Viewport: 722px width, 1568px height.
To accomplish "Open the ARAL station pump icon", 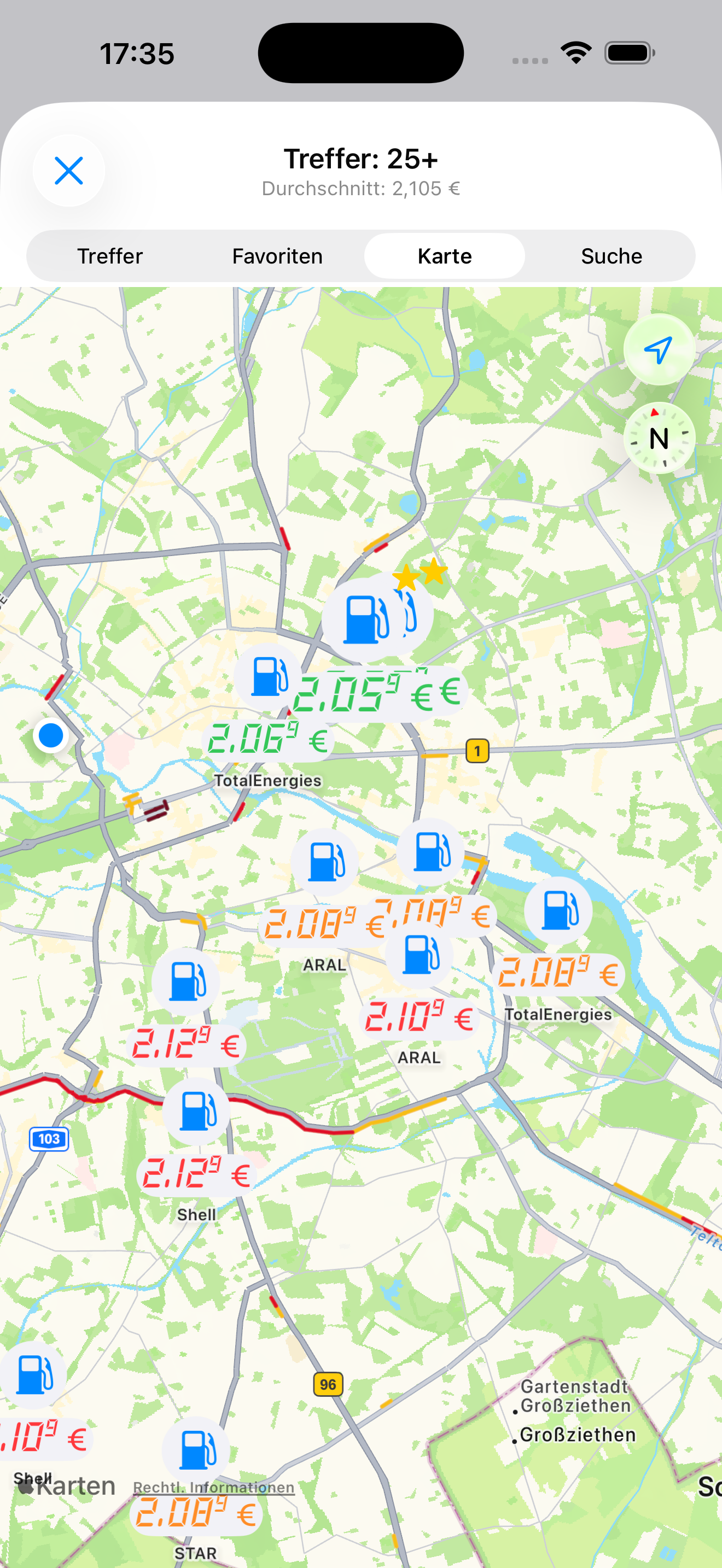I will click(325, 863).
